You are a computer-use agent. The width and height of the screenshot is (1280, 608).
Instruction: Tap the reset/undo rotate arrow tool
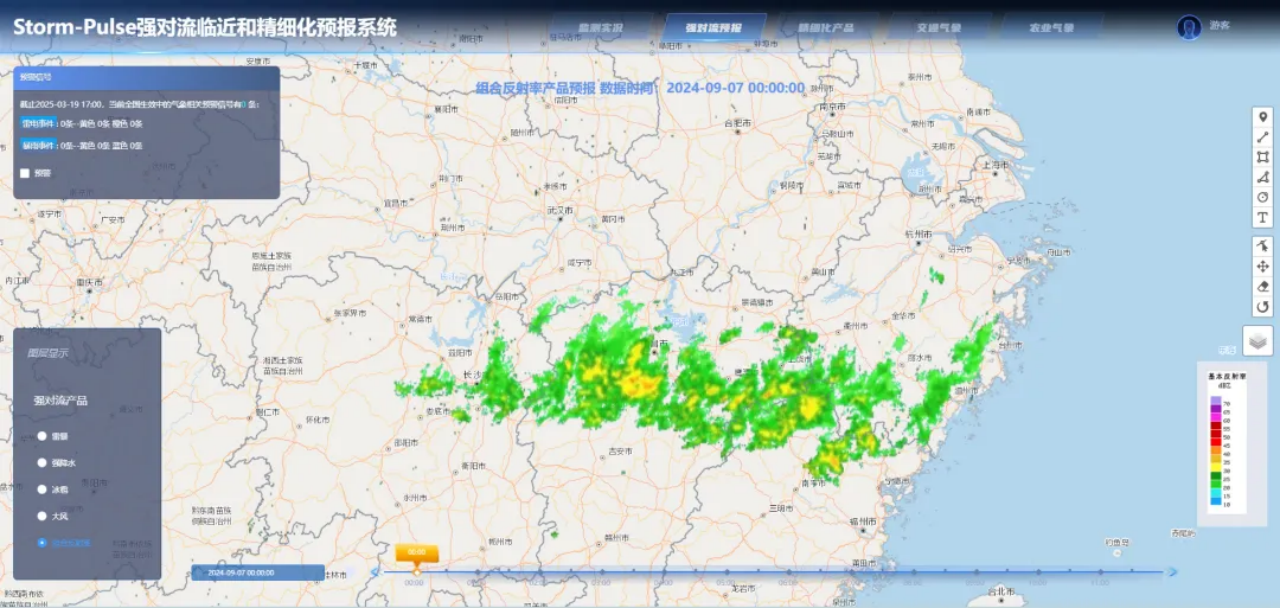click(x=1263, y=307)
